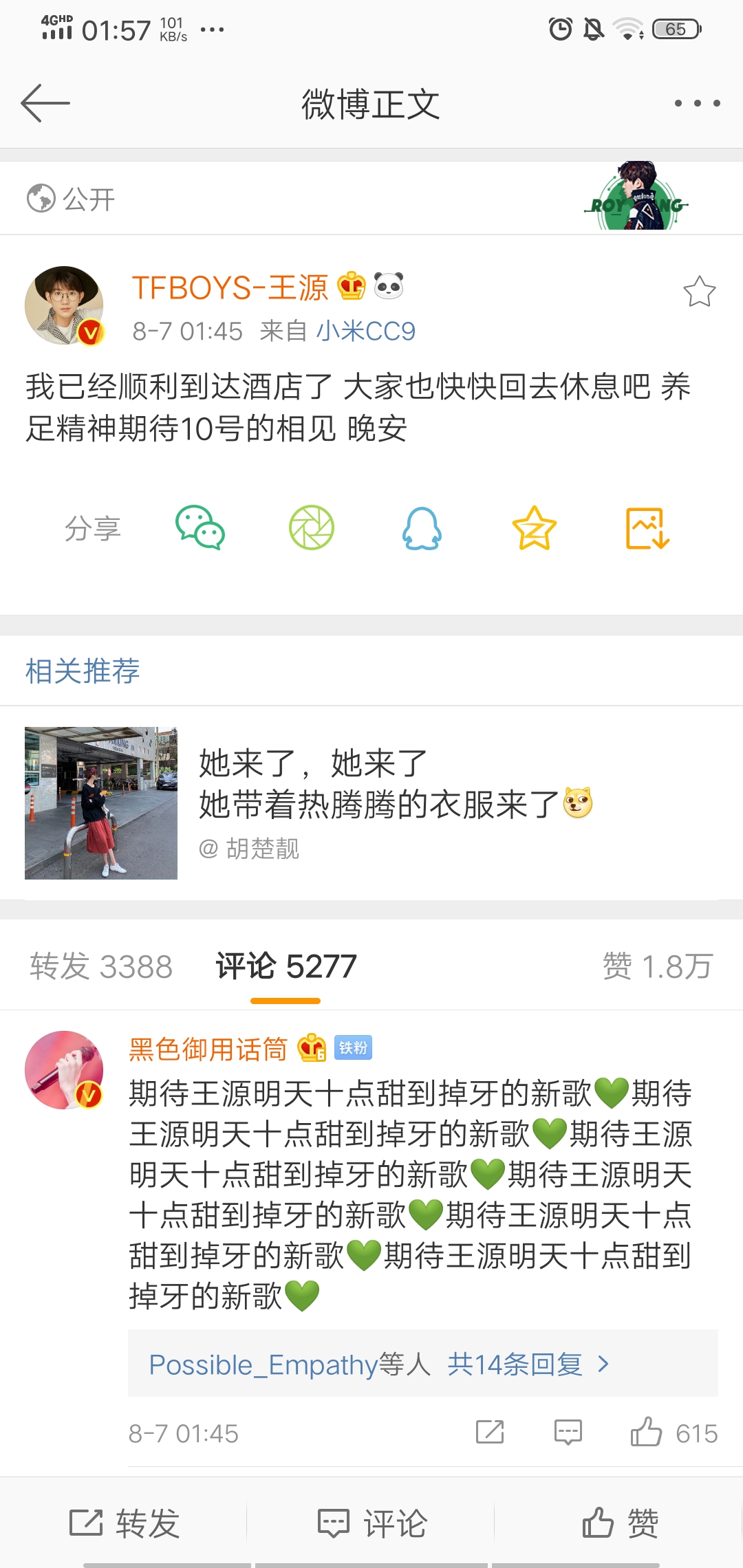This screenshot has height=1568, width=743.
Task: Write a comment with bottom 评论 button
Action: click(371, 1523)
